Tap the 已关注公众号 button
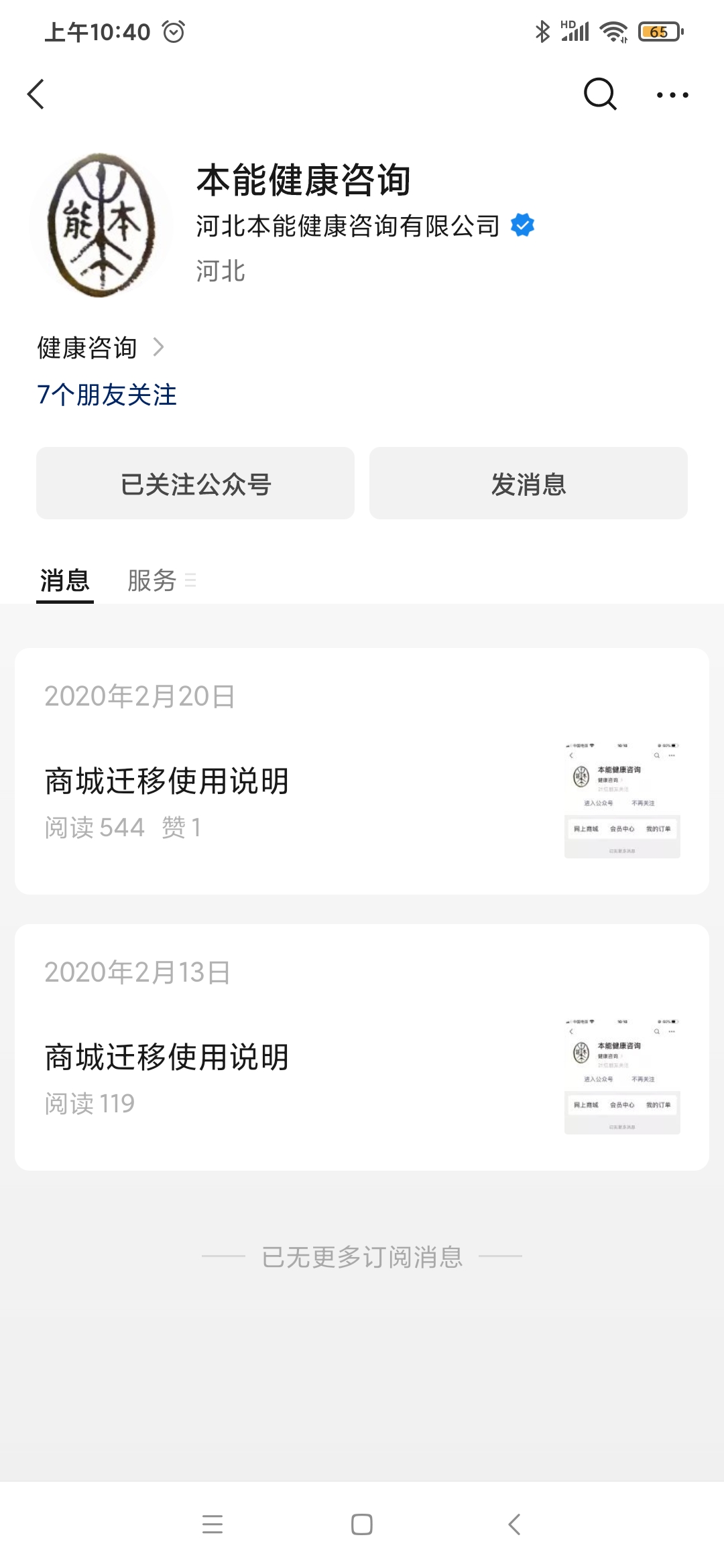The height and width of the screenshot is (1568, 724). [195, 483]
